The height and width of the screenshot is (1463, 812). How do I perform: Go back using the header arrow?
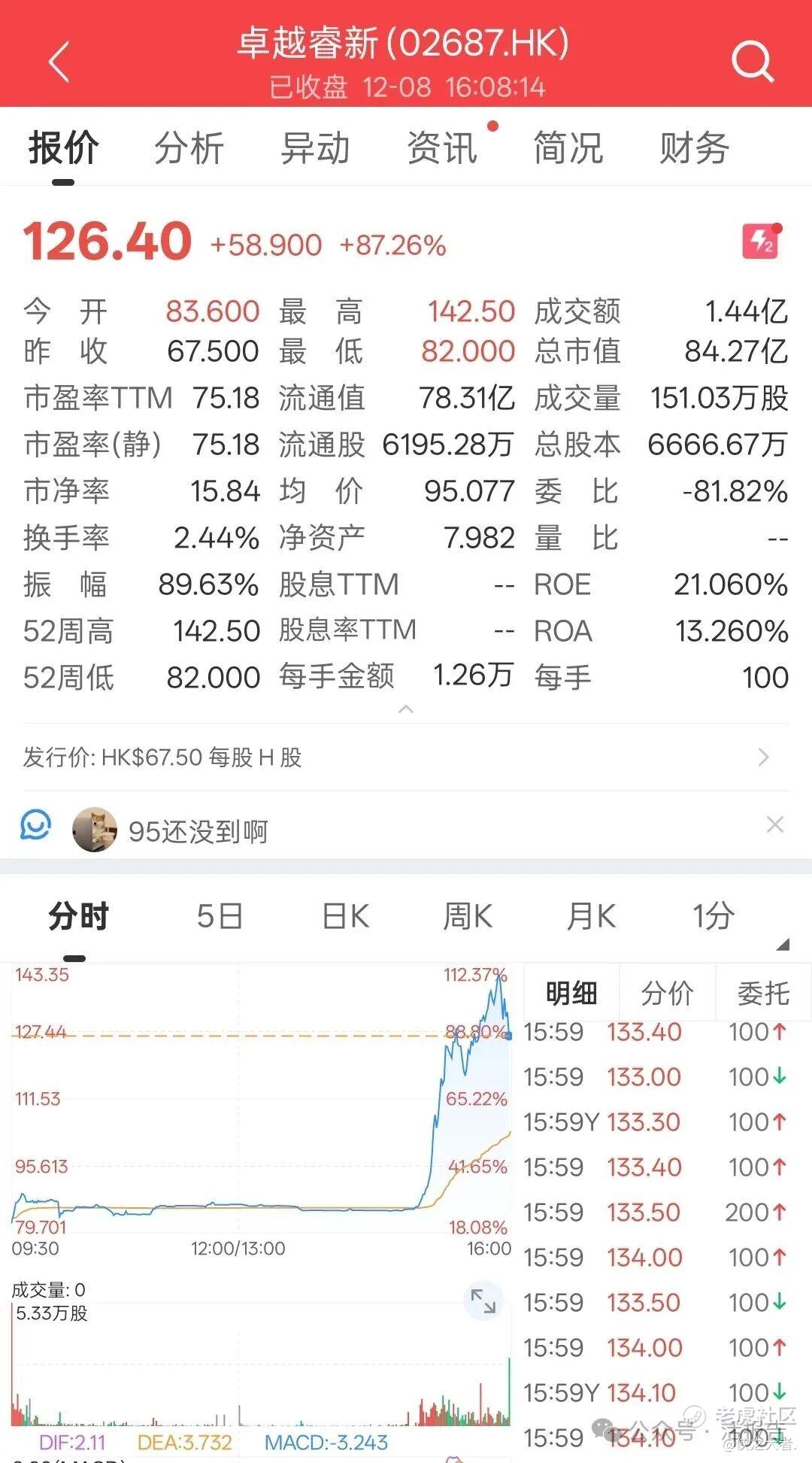59,62
